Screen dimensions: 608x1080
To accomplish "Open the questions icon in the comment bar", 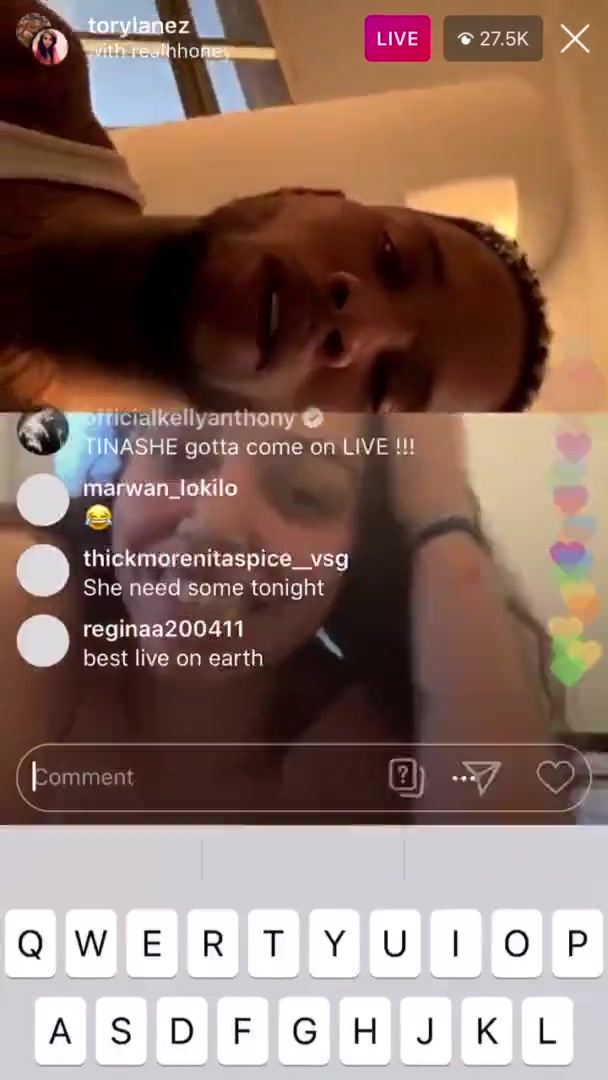I will point(406,777).
